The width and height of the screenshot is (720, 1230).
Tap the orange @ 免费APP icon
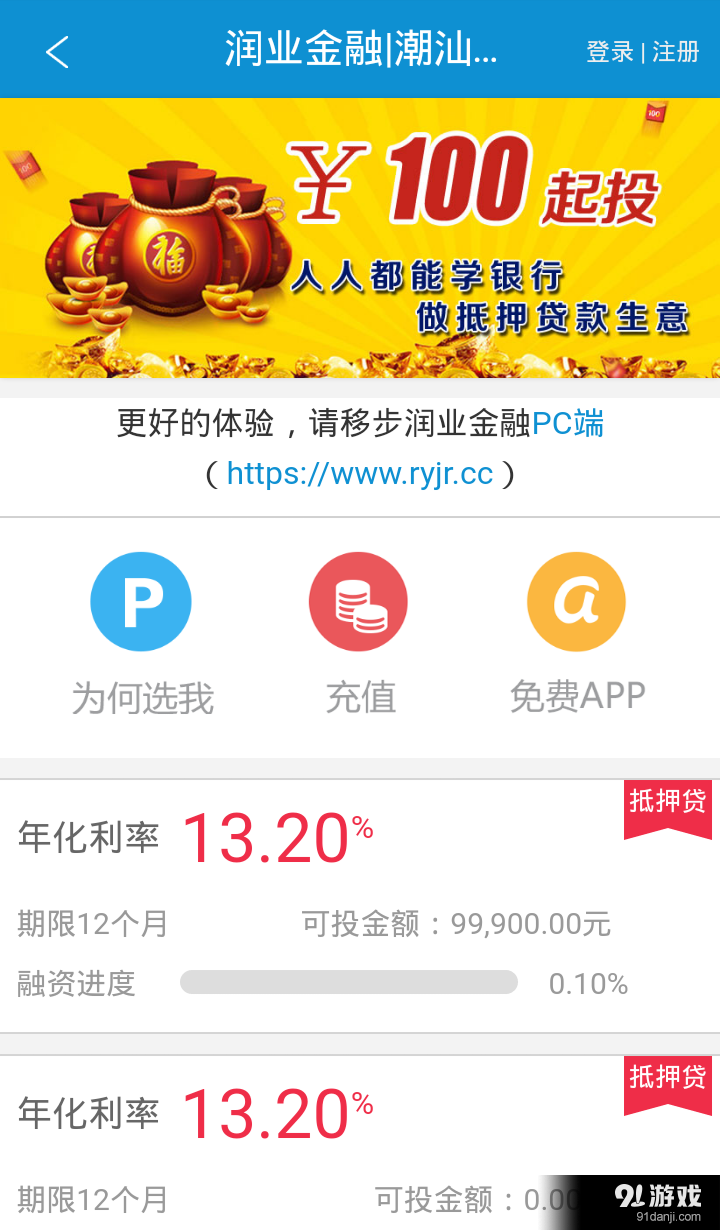[576, 601]
